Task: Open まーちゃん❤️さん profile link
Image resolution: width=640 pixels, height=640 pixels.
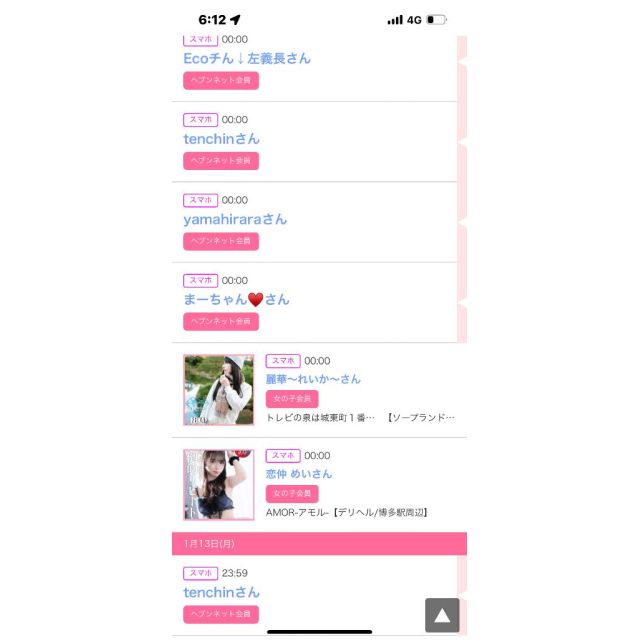Action: click(x=236, y=299)
